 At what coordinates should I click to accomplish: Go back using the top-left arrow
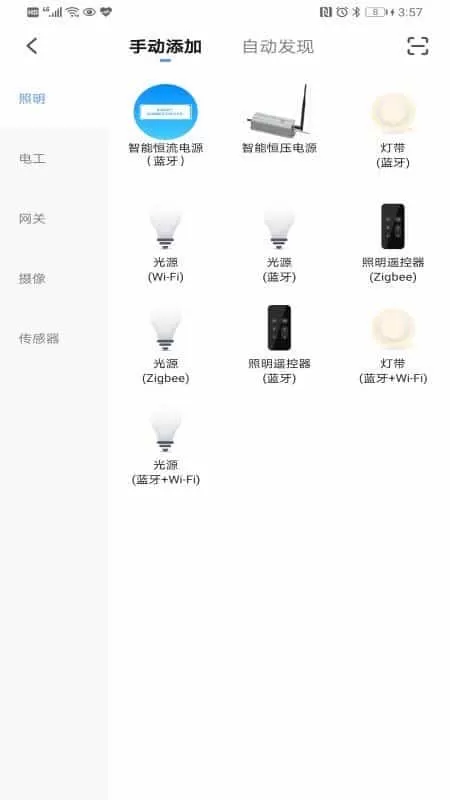[x=32, y=46]
